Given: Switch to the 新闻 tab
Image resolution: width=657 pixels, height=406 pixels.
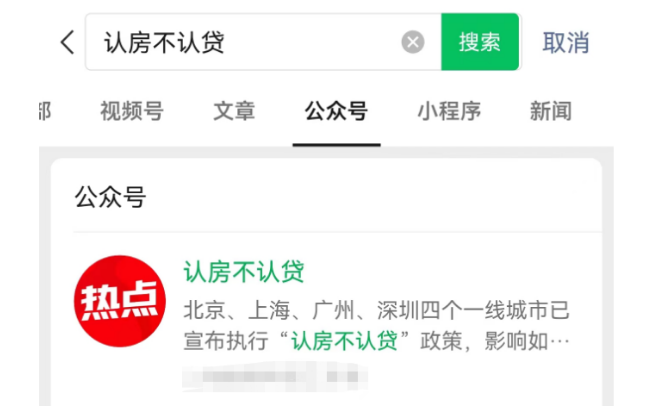Looking at the screenshot, I should pyautogui.click(x=550, y=111).
